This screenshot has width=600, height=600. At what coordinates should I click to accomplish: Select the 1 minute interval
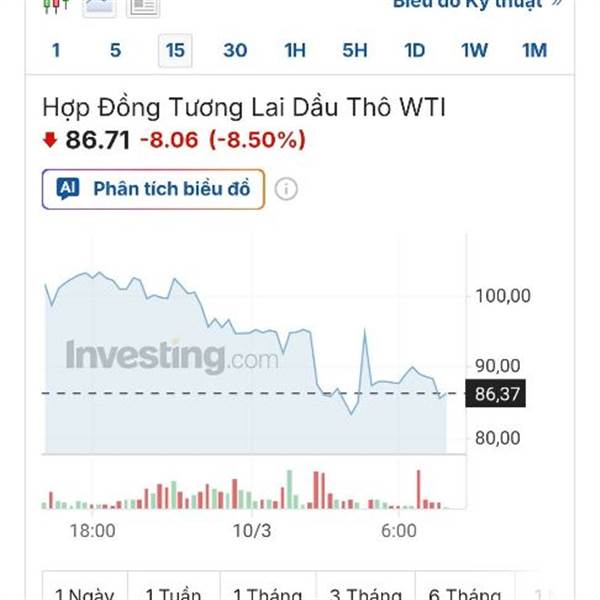(56, 50)
